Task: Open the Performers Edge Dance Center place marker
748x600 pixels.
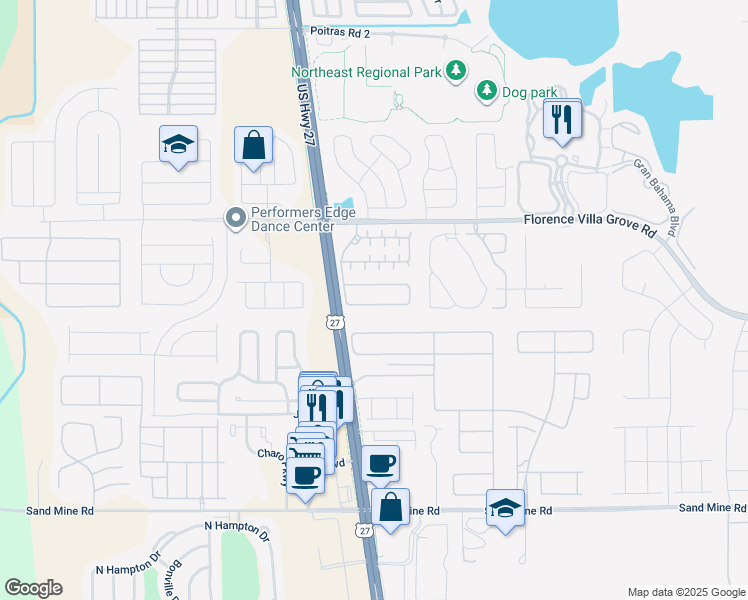Action: pos(236,218)
